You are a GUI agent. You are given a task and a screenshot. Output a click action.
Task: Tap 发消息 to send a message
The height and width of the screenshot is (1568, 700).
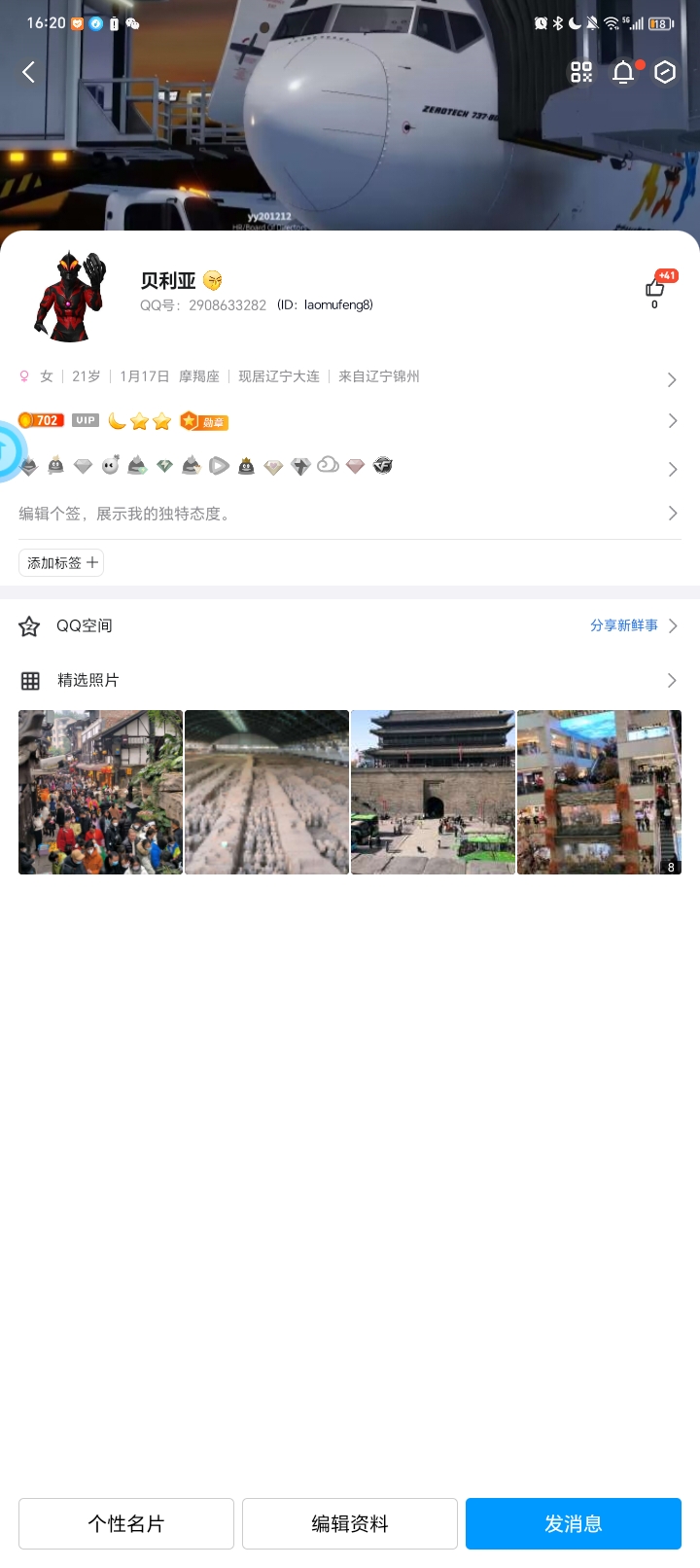pos(574,1523)
